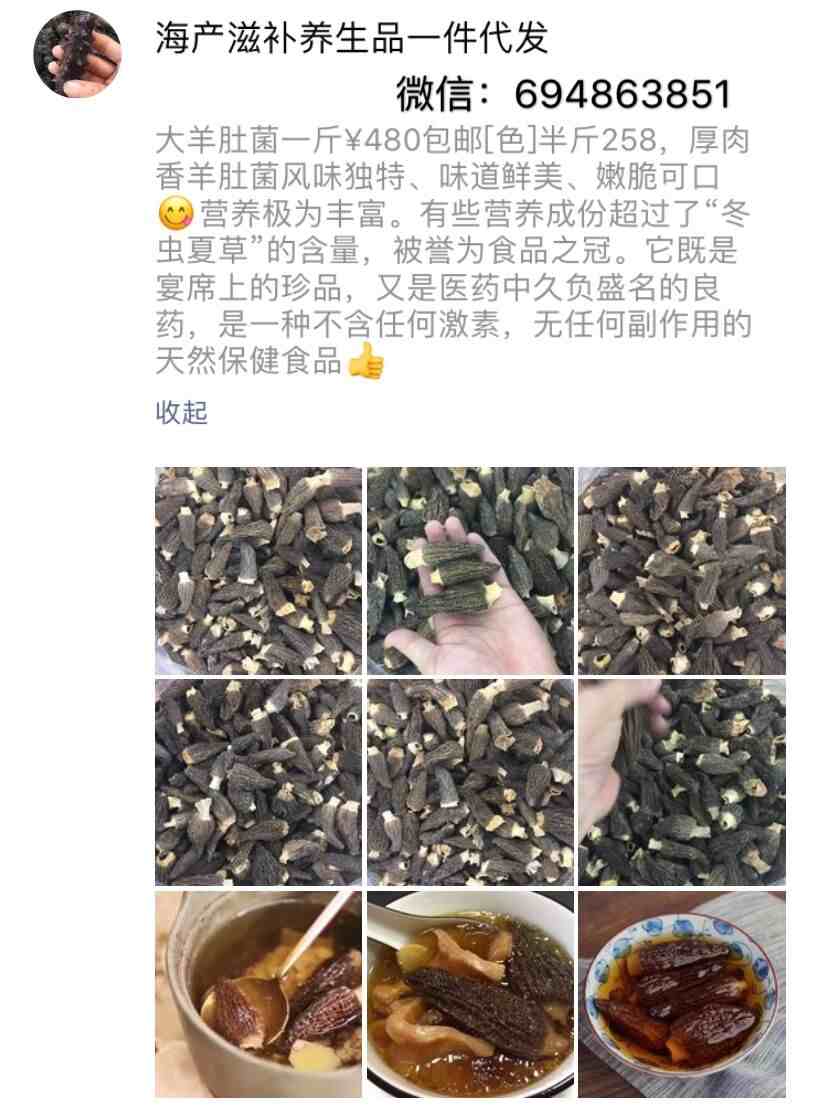
Task: Open the photo of a palm holding morels
Action: tap(470, 571)
